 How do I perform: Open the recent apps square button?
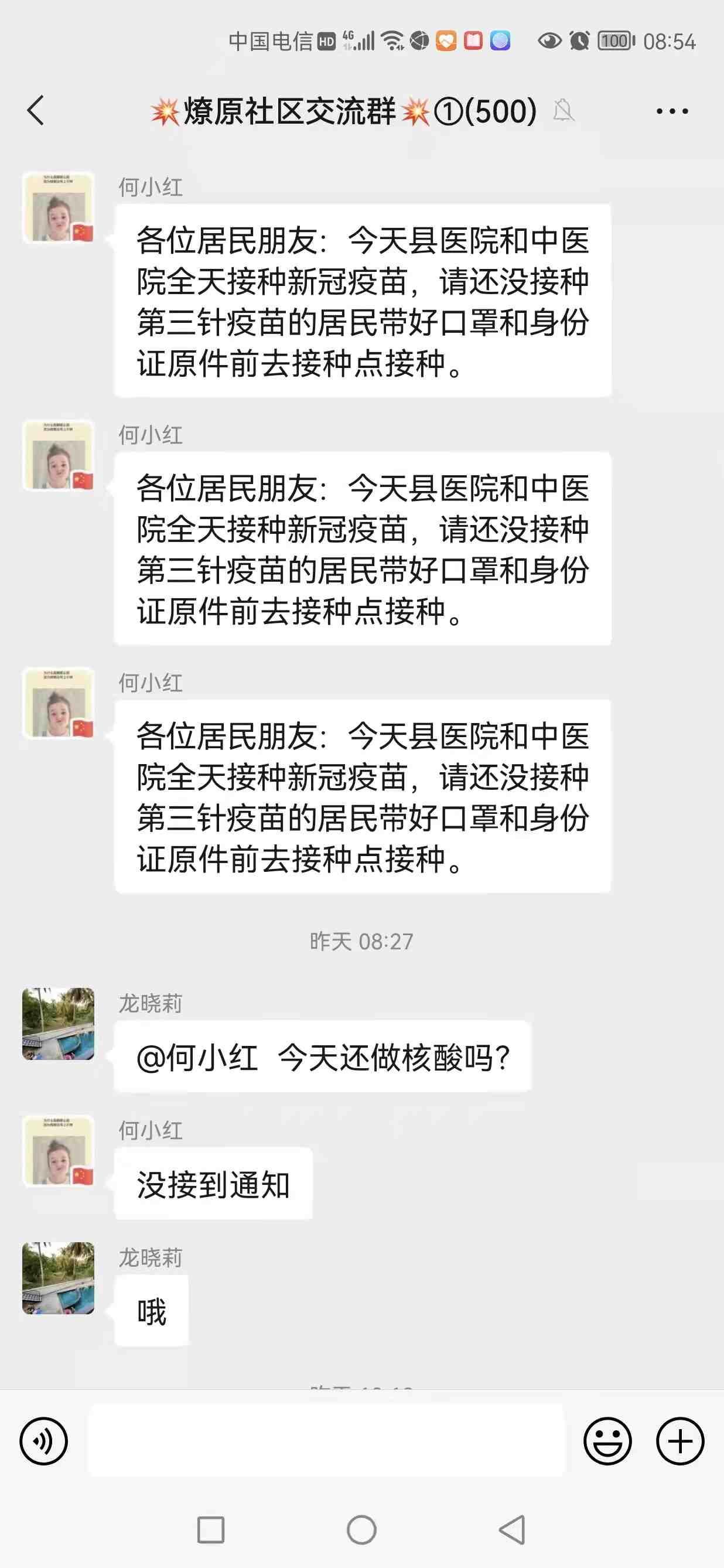pos(210,1530)
